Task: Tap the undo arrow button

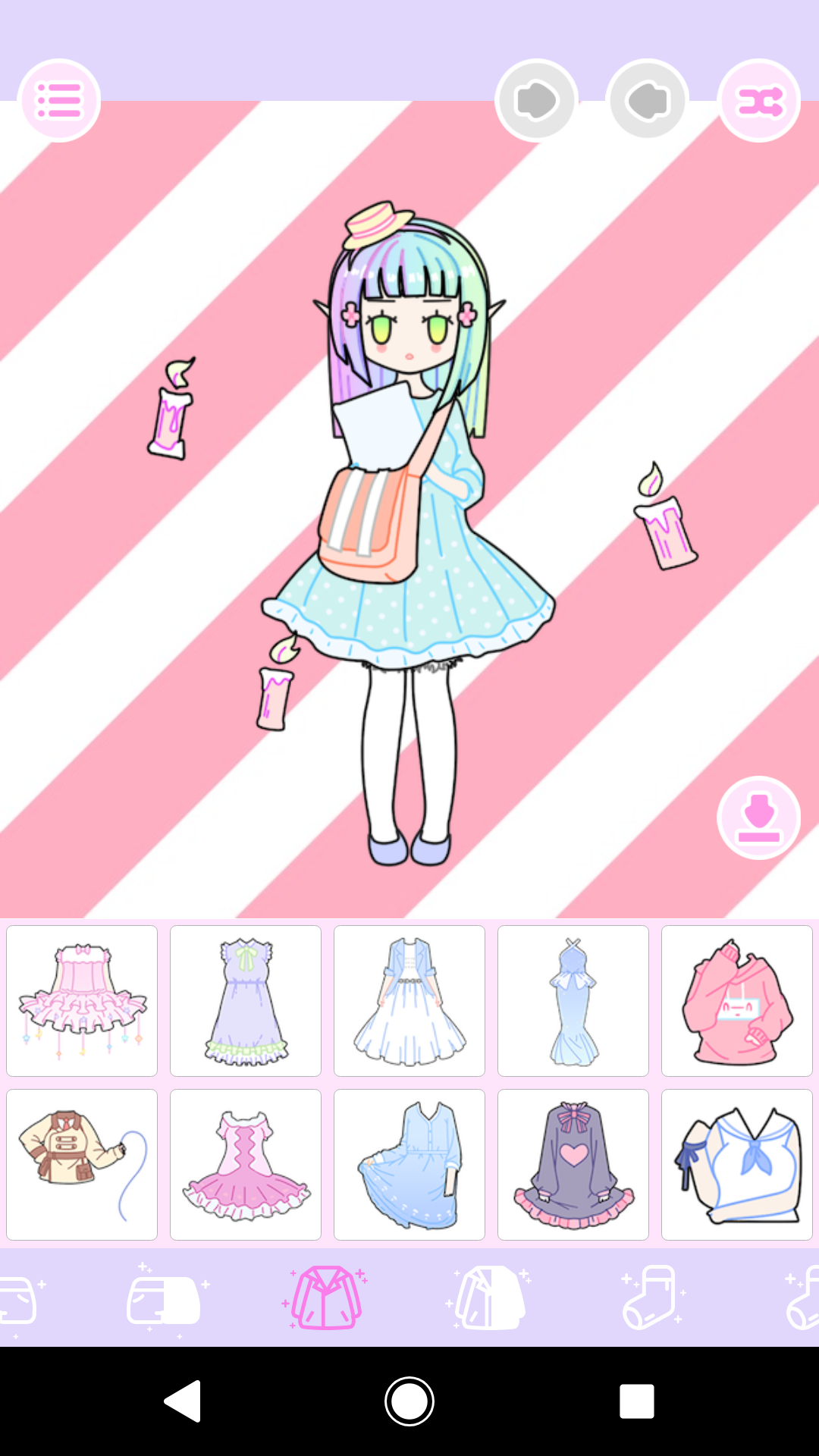Action: (x=536, y=99)
